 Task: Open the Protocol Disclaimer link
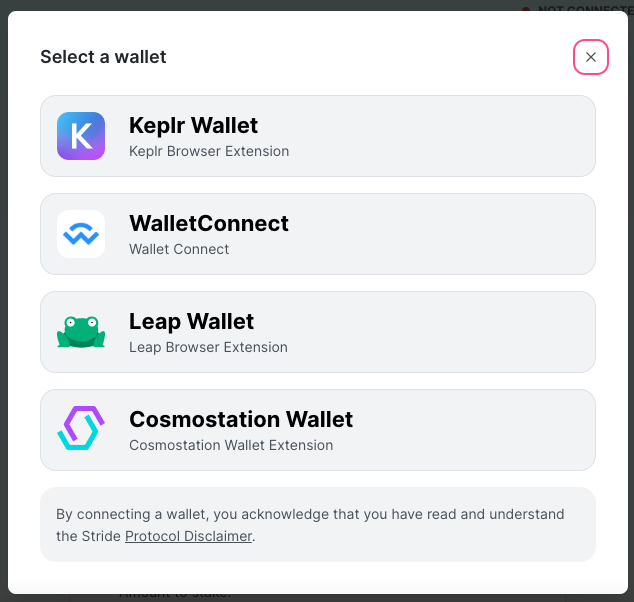tap(188, 536)
